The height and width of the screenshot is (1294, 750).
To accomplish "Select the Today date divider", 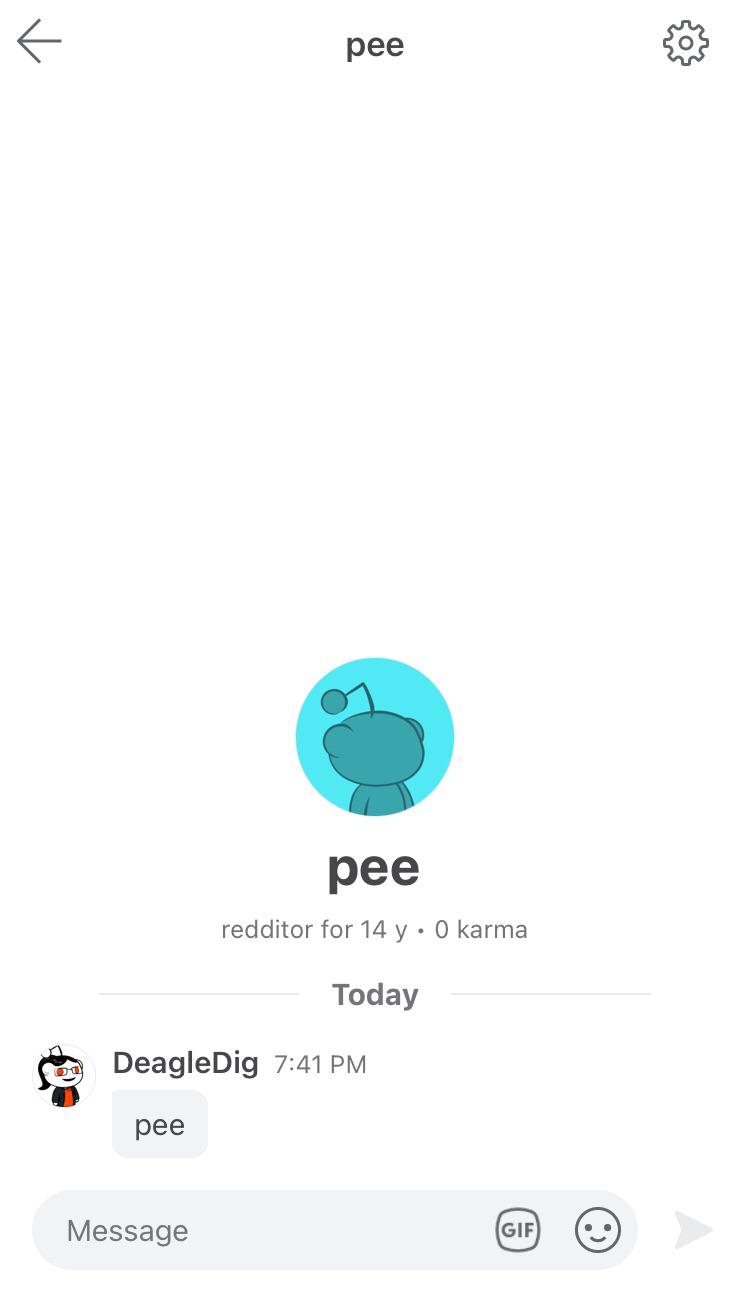I will [x=375, y=994].
